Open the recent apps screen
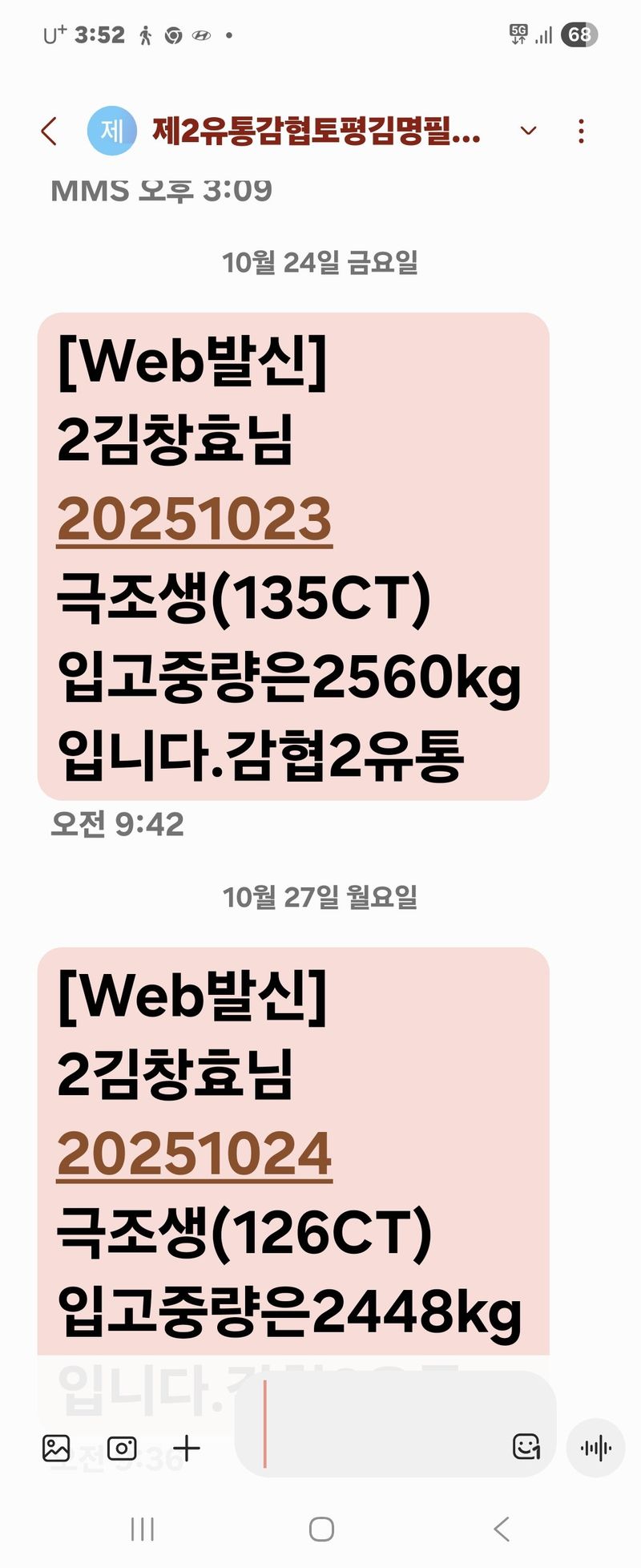The height and width of the screenshot is (1568, 641). pyautogui.click(x=142, y=1530)
